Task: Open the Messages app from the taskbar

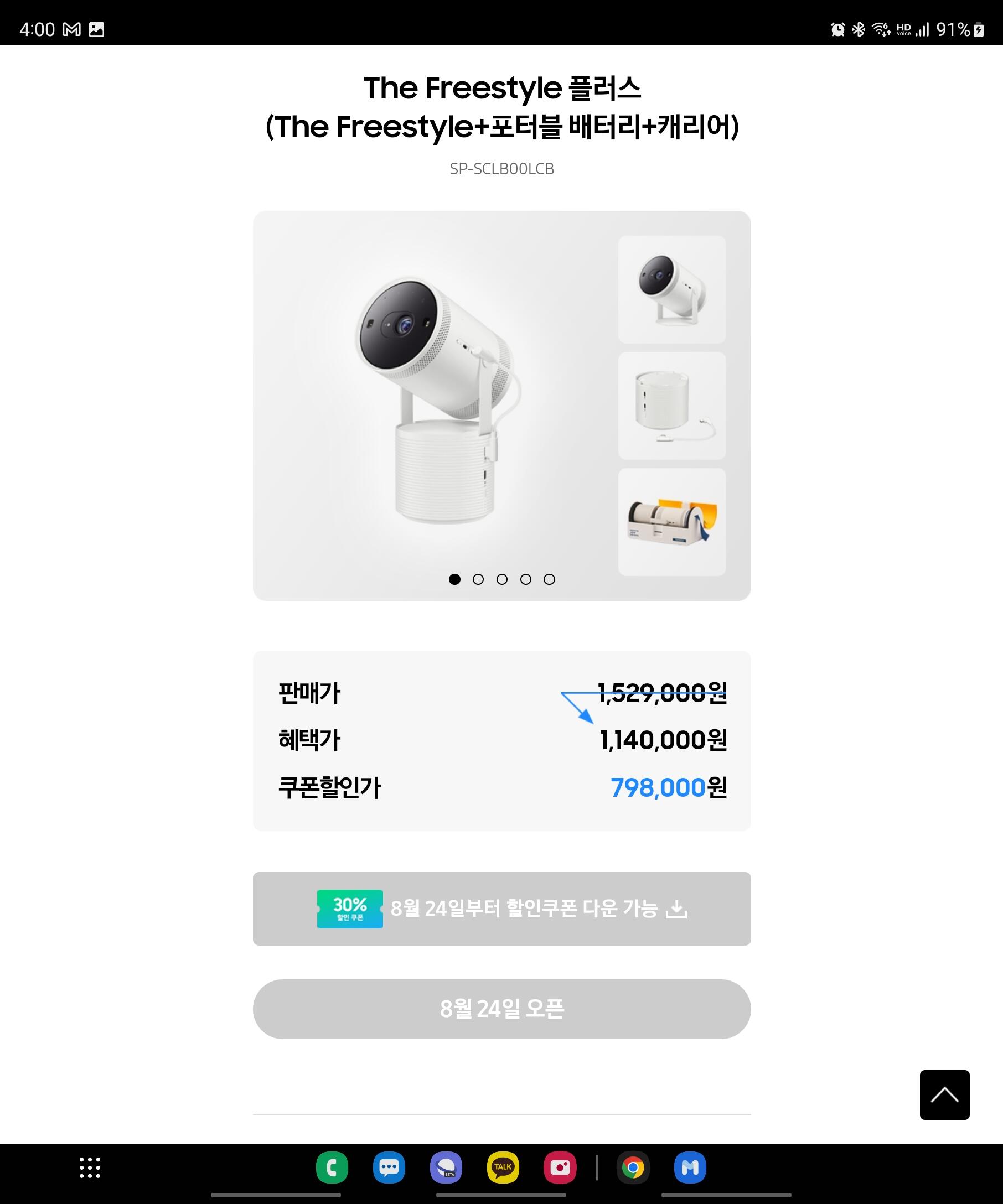Action: click(389, 1167)
